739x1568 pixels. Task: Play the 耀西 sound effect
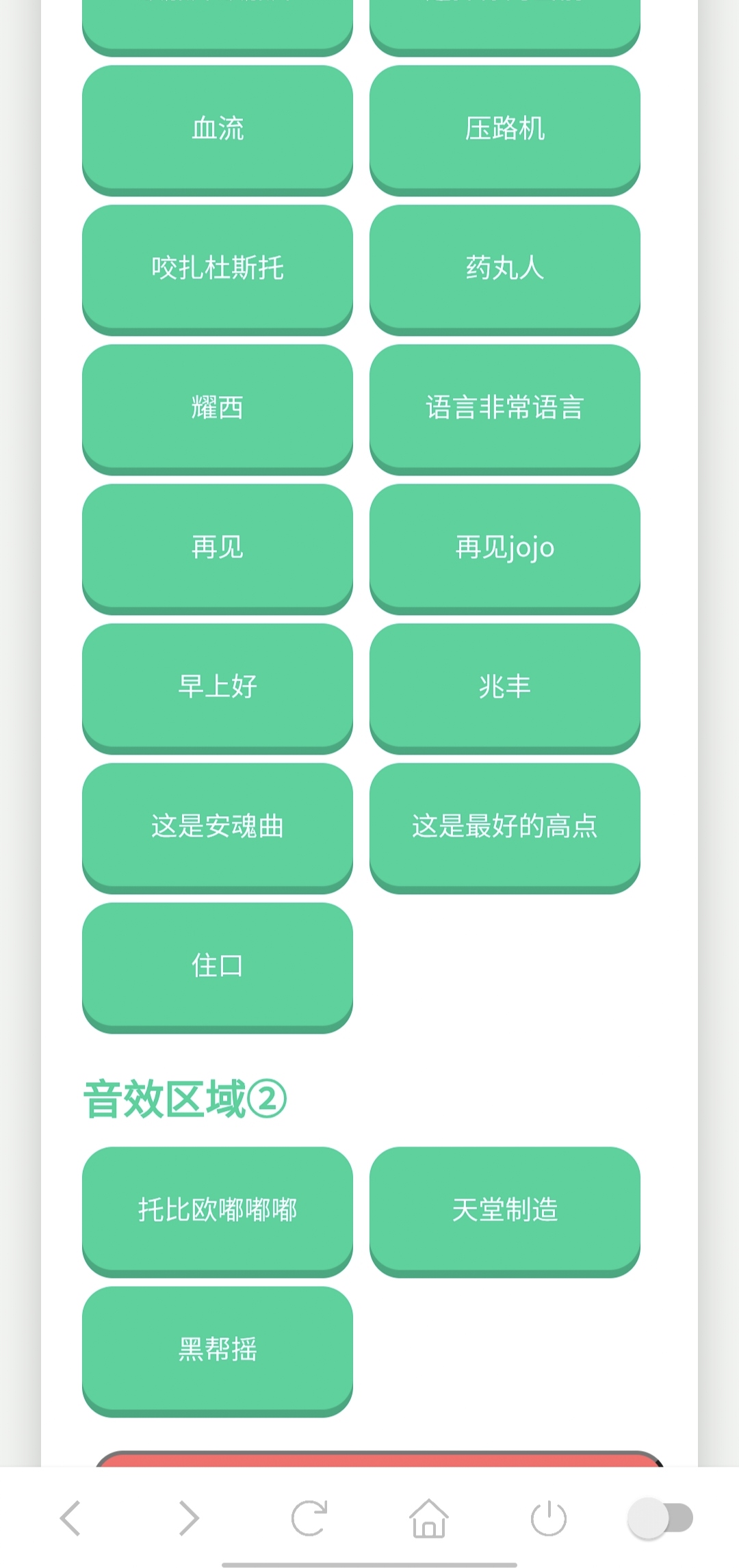tap(218, 408)
